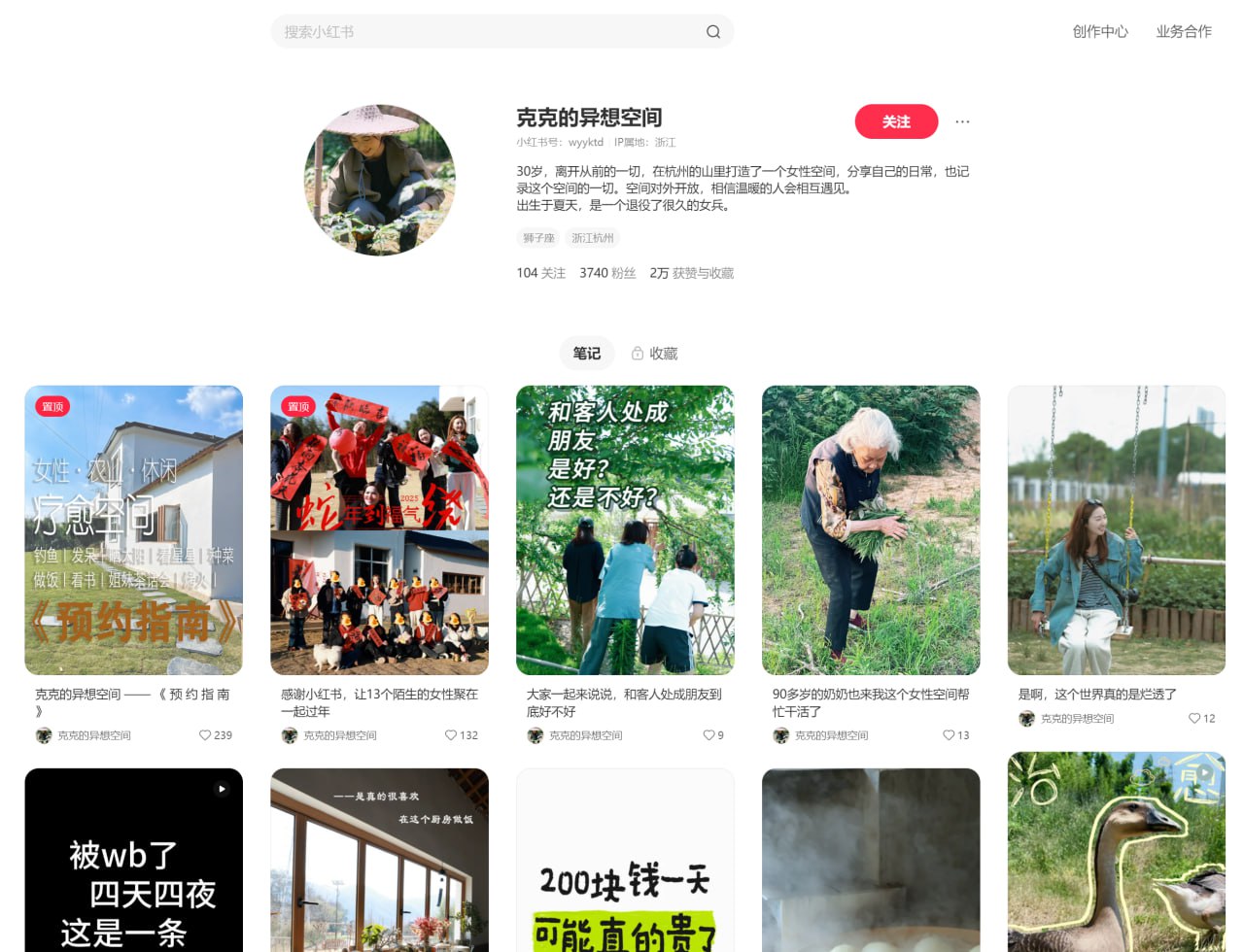Open the pinned 预约指南 note
This screenshot has width=1244, height=952.
pos(133,530)
